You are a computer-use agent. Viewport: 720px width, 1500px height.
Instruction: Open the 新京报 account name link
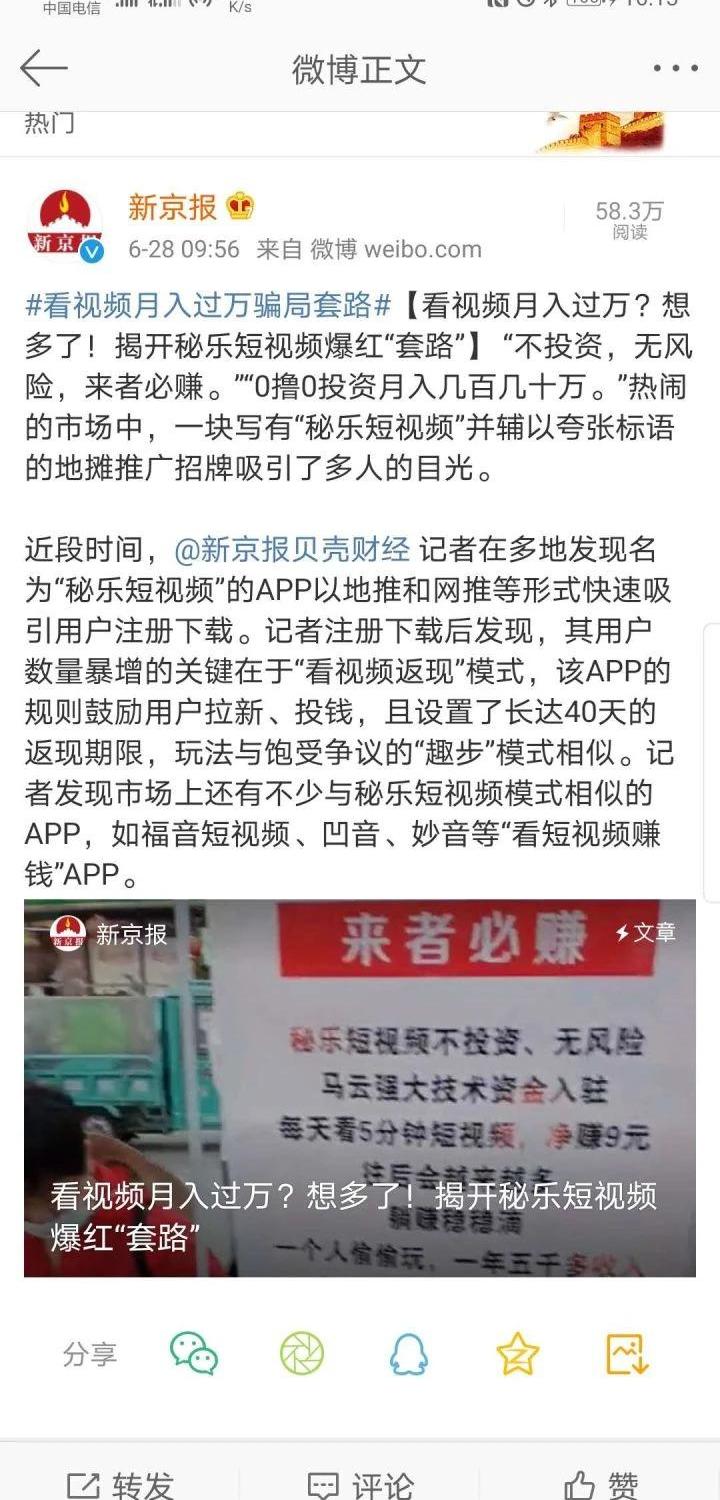(172, 207)
